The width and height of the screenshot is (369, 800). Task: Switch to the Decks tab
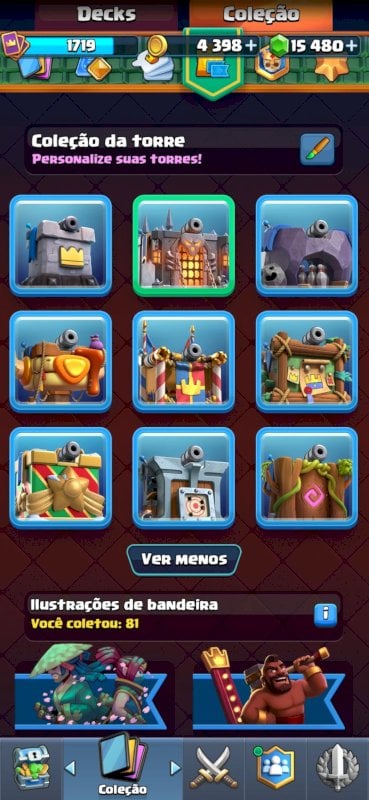[106, 14]
